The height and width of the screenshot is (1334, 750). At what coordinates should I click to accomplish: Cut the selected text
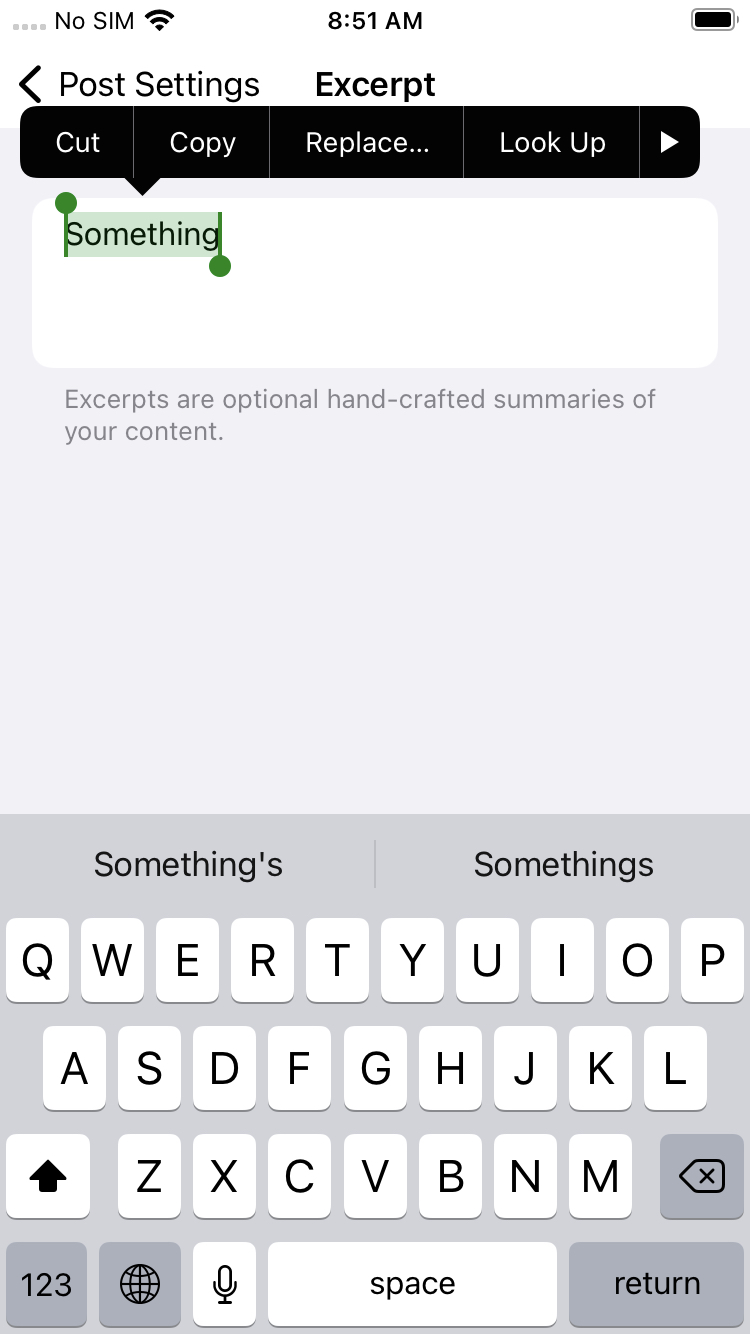point(77,143)
